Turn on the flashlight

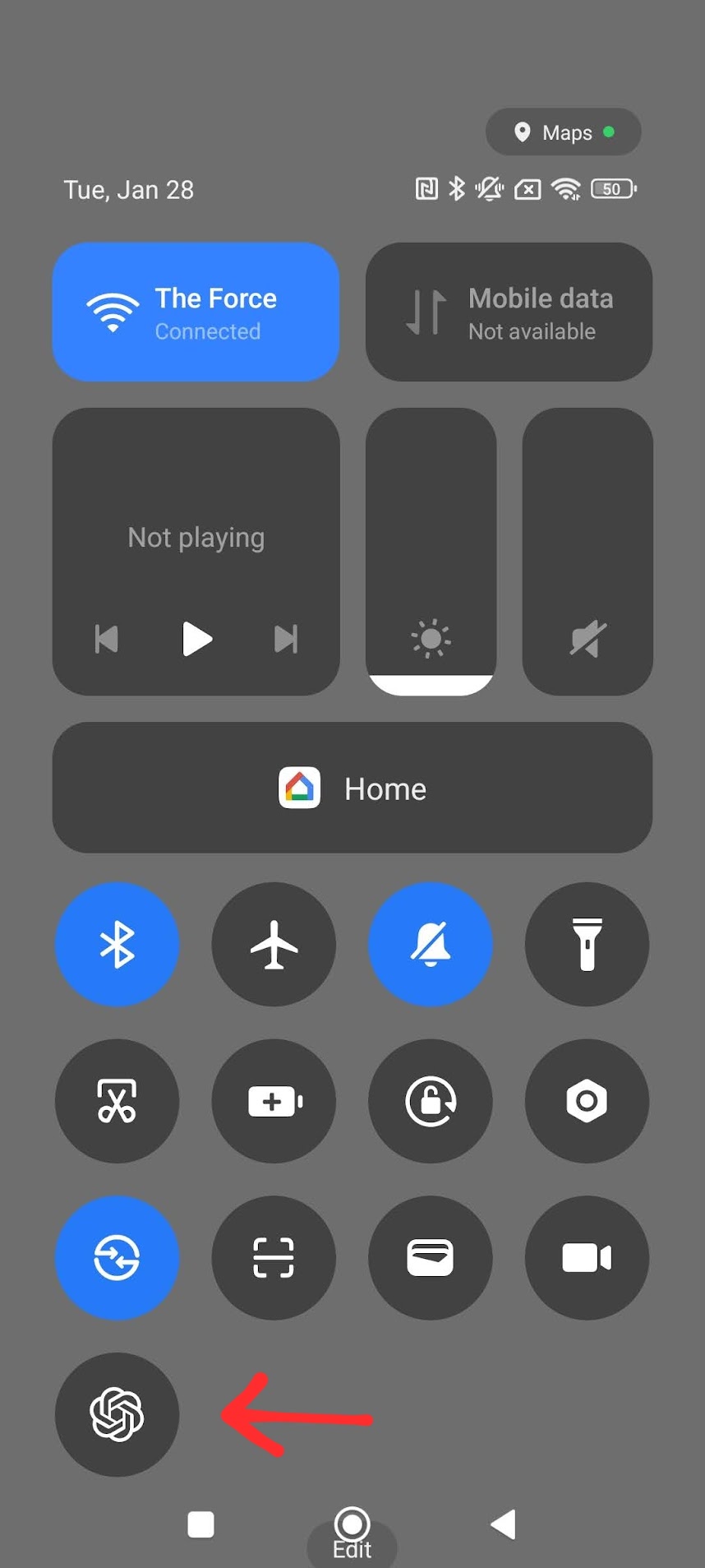coord(587,944)
